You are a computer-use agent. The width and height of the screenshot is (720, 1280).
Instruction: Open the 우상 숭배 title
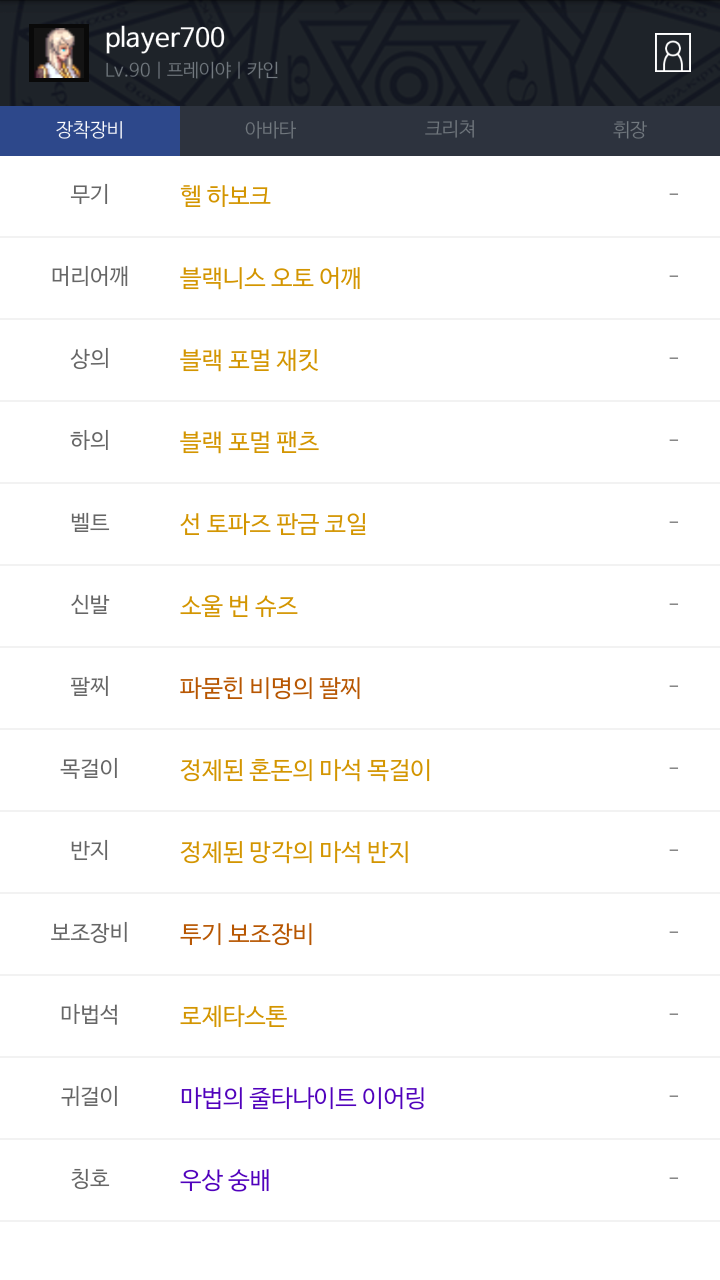click(225, 1179)
